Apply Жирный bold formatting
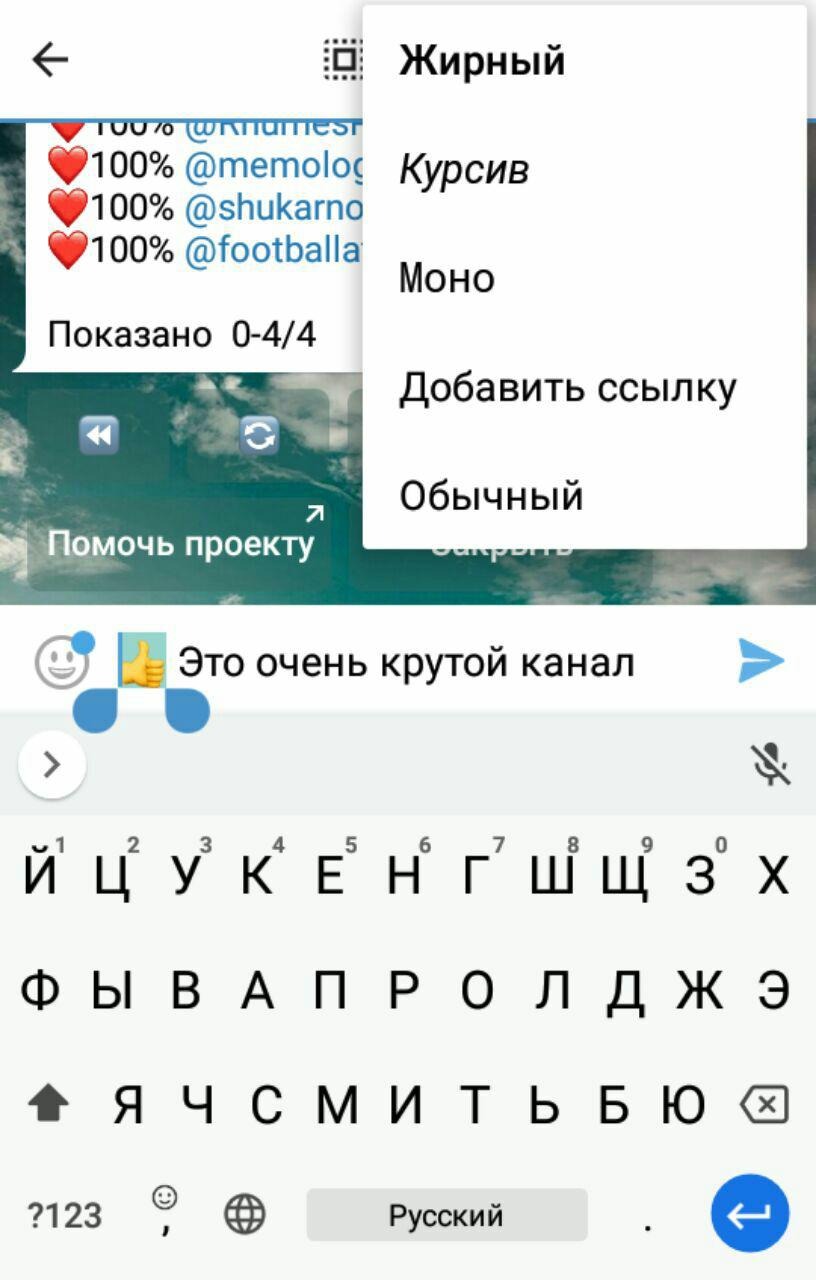The image size is (816, 1280). click(482, 62)
